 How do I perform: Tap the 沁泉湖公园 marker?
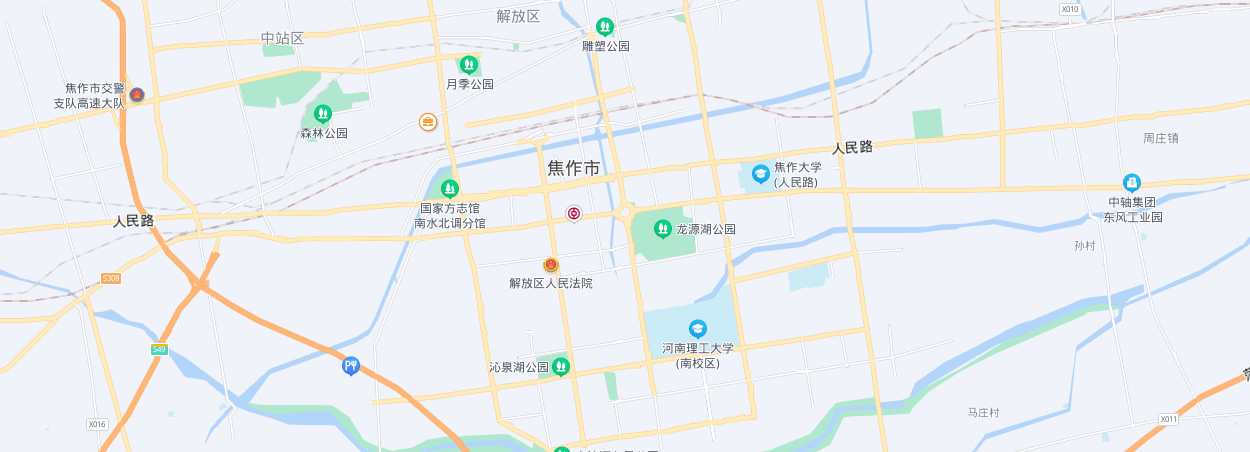(x=561, y=367)
